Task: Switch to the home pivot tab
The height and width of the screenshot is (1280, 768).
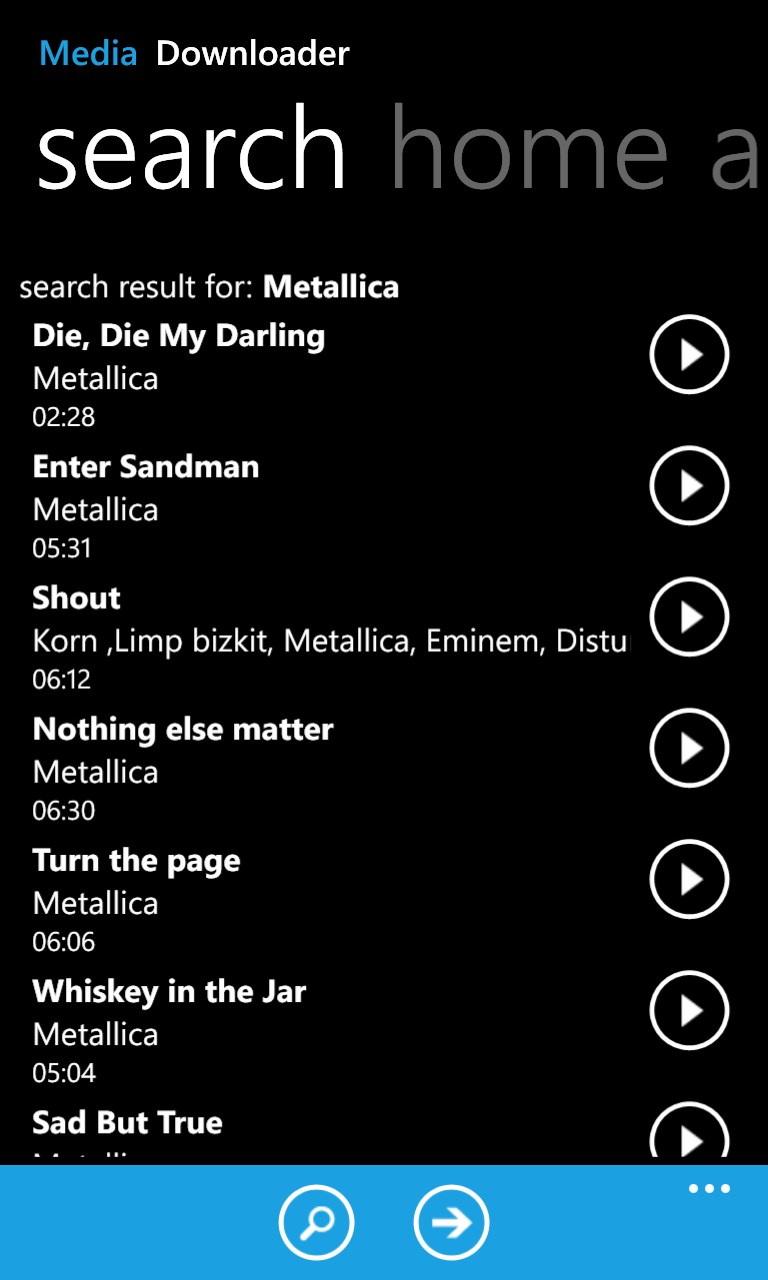Action: 528,150
